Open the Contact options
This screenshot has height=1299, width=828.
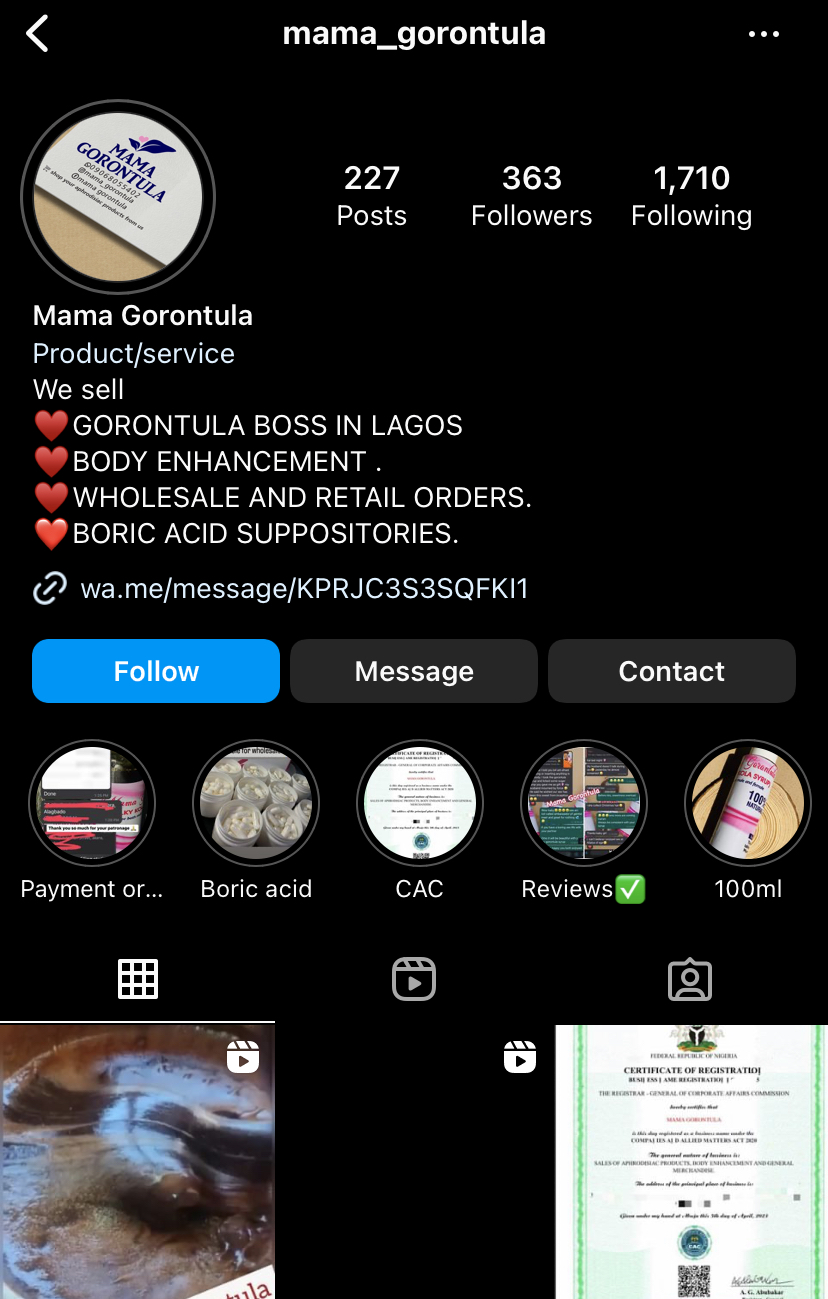(x=671, y=671)
